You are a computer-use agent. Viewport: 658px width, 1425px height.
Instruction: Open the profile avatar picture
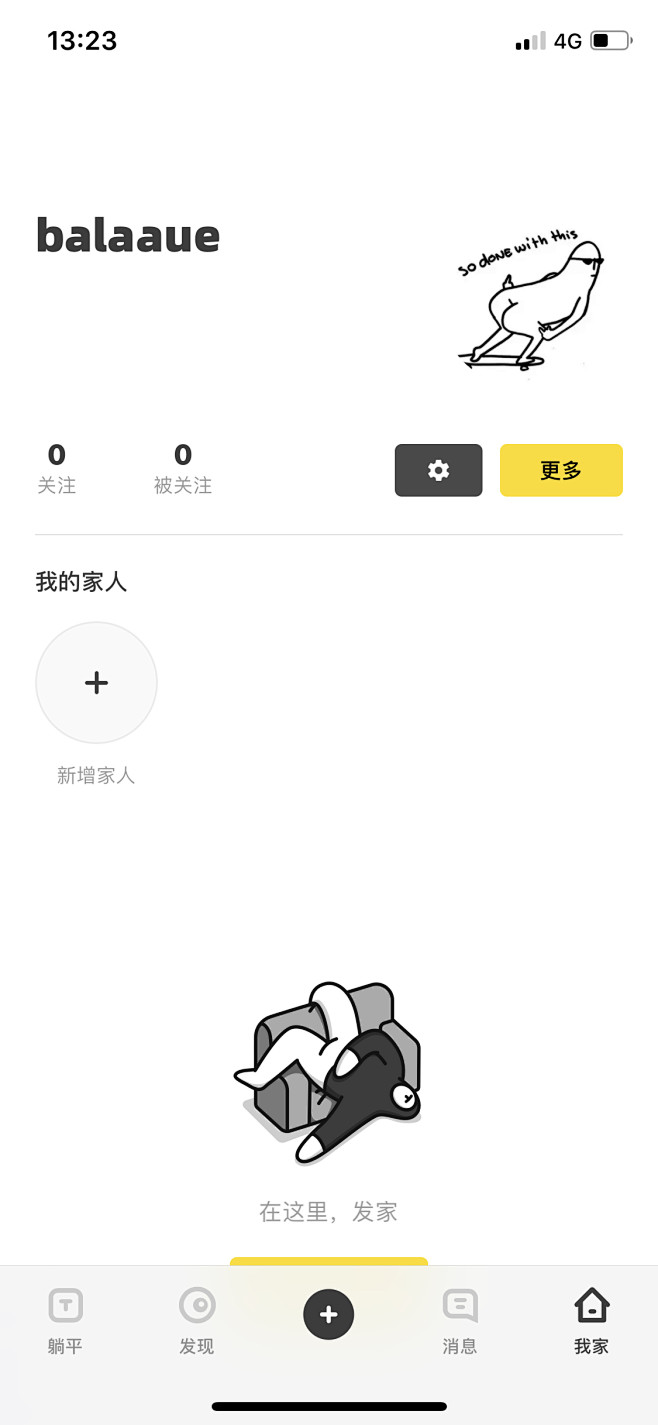(532, 300)
